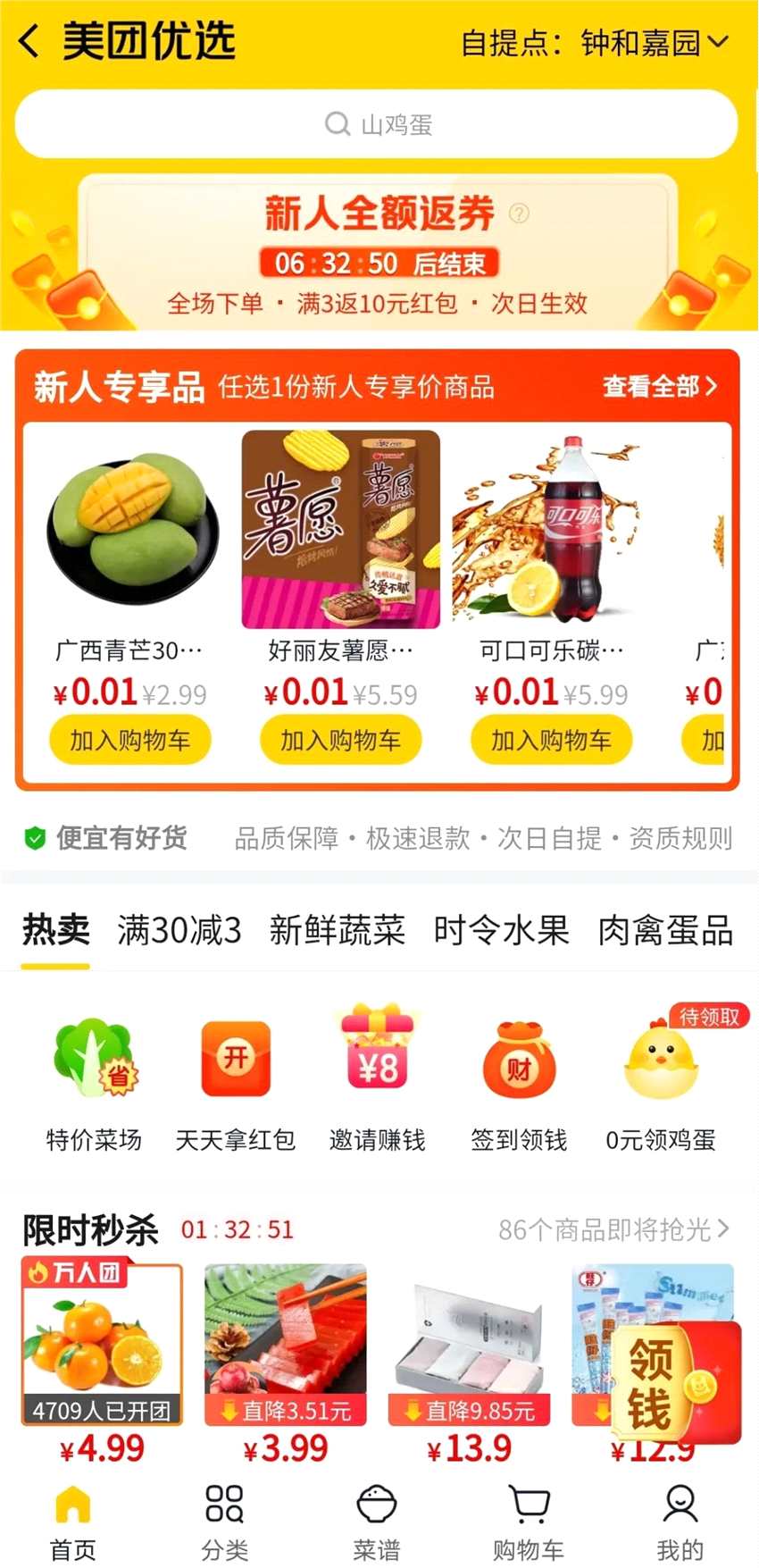Switch to 满30减3 tab
This screenshot has height=1568, width=759.
tap(179, 931)
